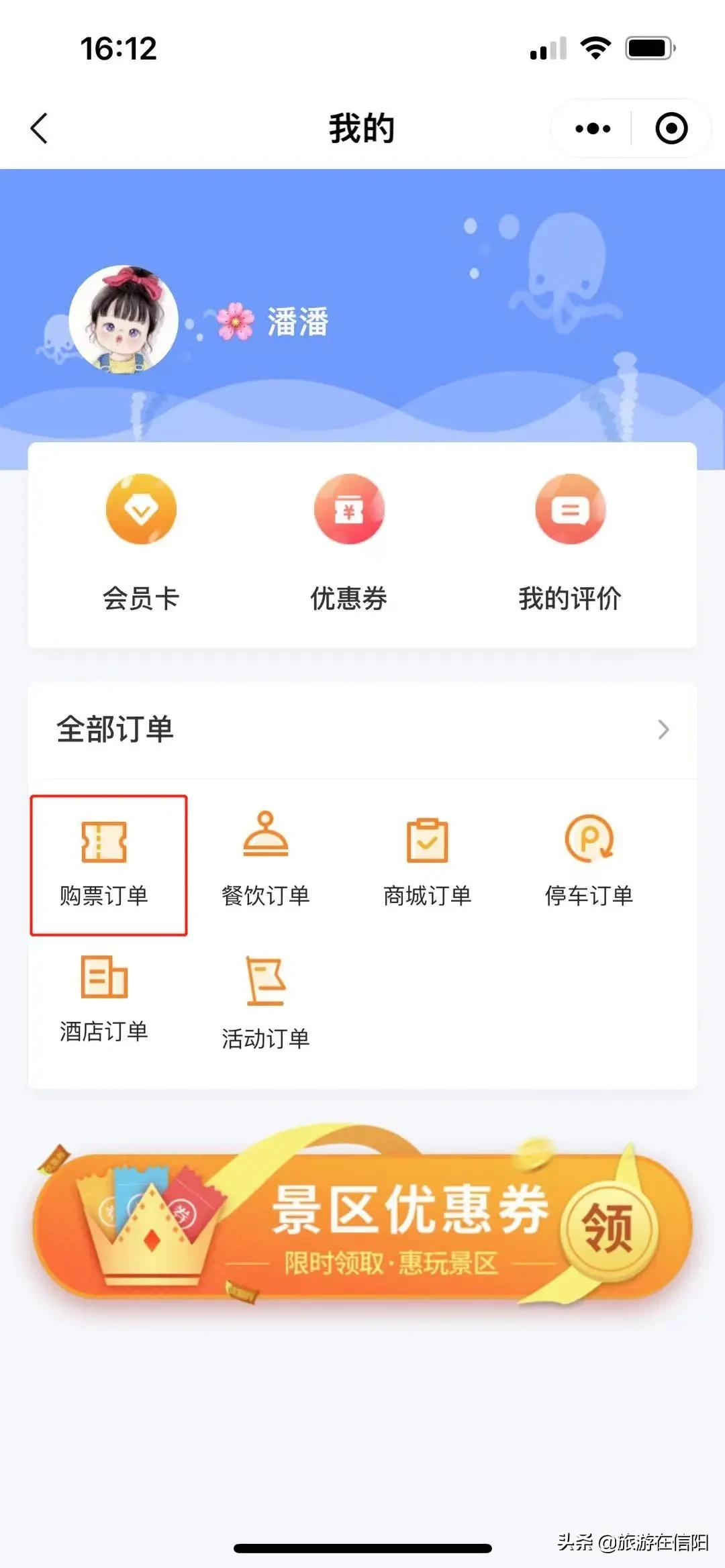Open the mini program three-dot menu
725x1568 pixels.
[x=593, y=128]
